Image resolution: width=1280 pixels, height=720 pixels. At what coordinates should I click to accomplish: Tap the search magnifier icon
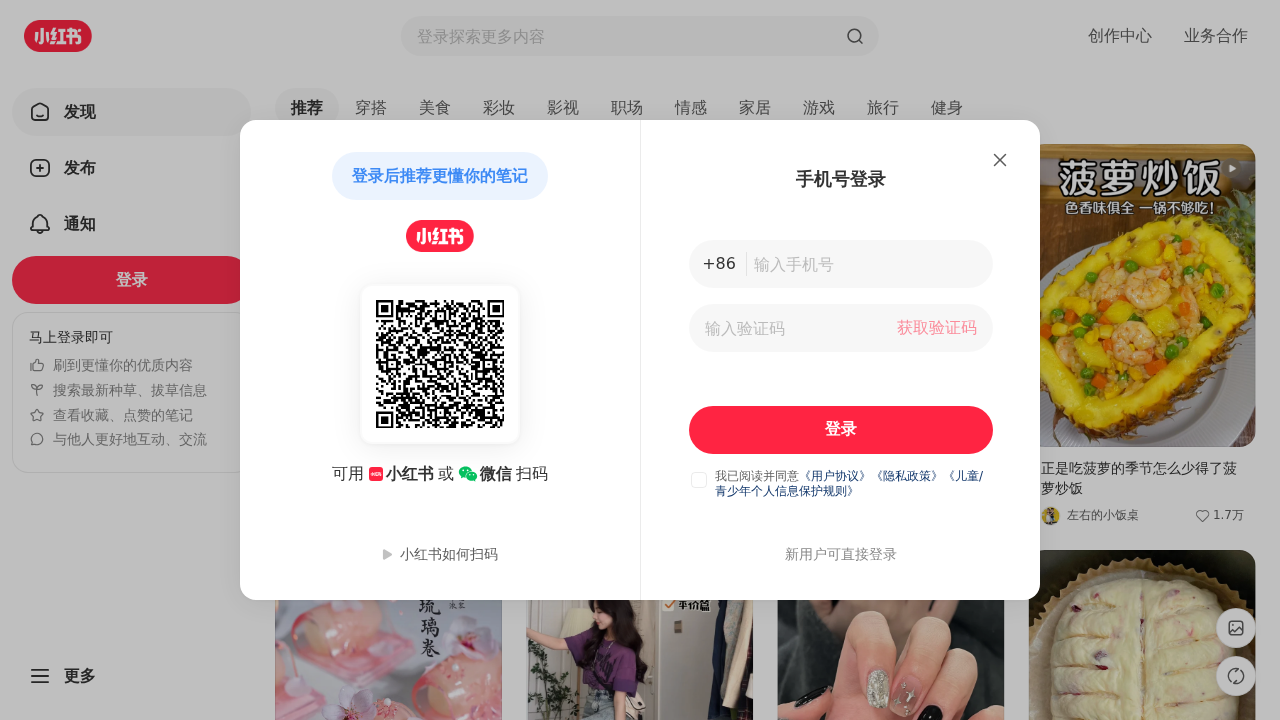pyautogui.click(x=854, y=36)
